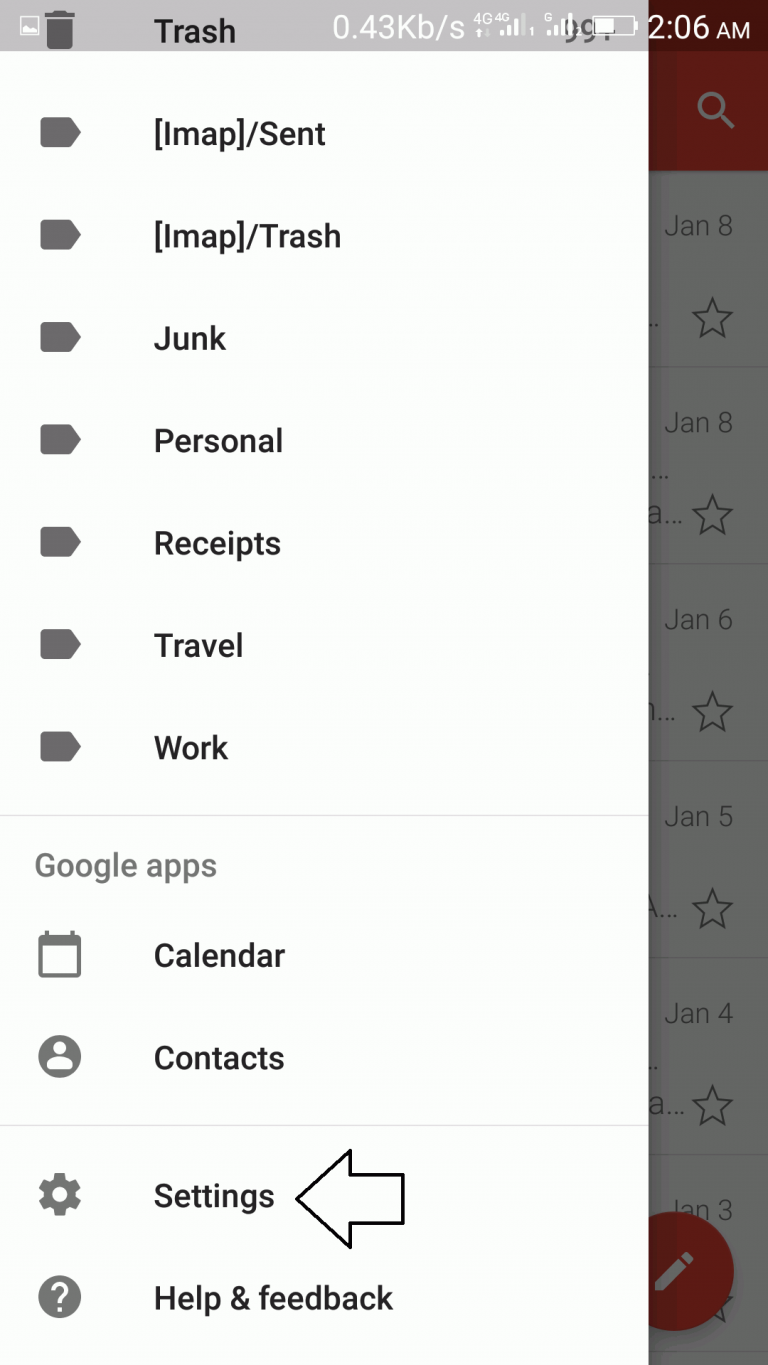This screenshot has width=768, height=1365.
Task: Click the Junk folder label icon
Action: 59,337
